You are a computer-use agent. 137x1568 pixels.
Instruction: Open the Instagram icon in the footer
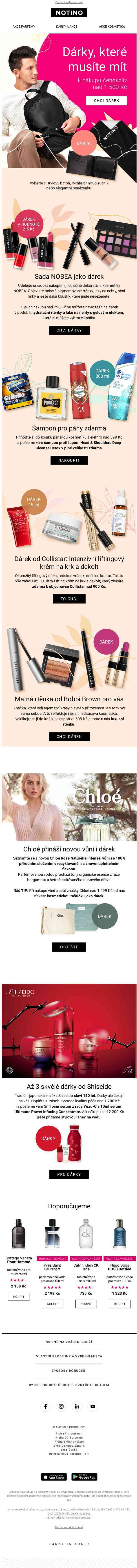click(x=61, y=1406)
